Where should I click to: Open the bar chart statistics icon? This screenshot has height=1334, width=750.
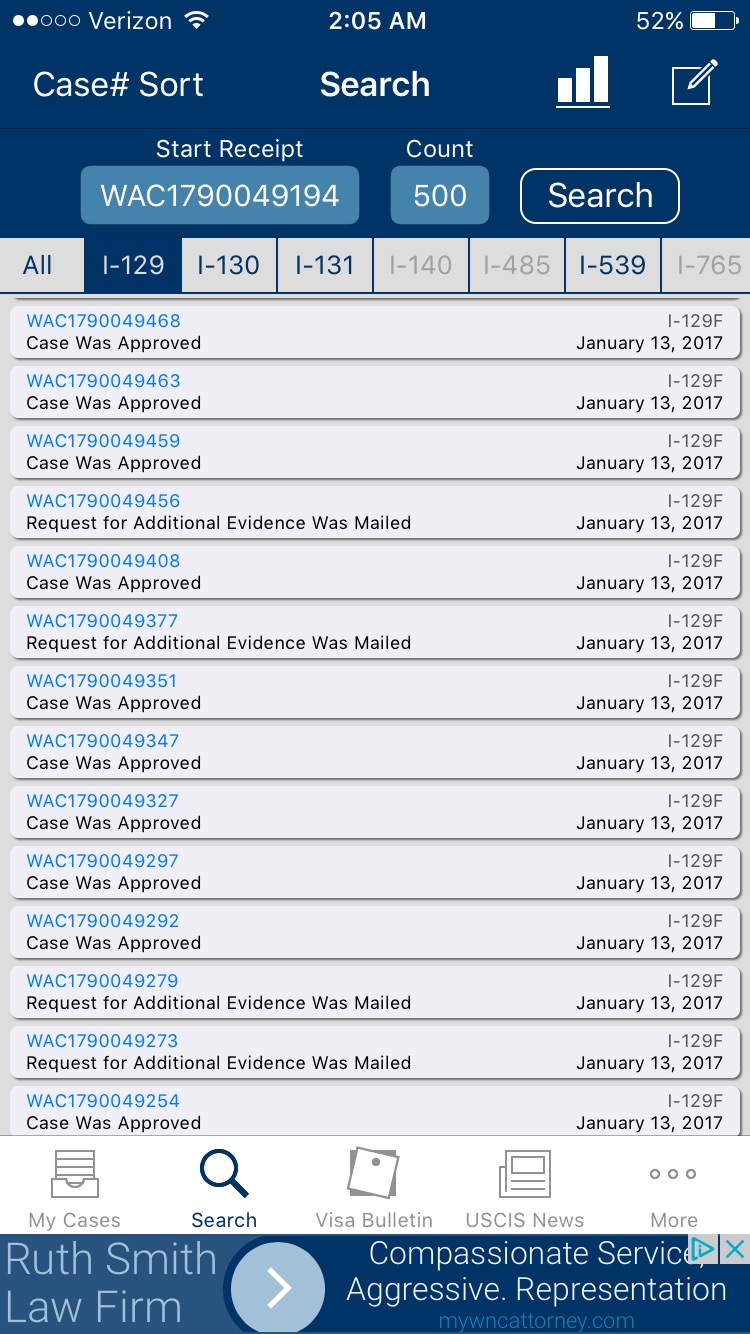coord(583,81)
